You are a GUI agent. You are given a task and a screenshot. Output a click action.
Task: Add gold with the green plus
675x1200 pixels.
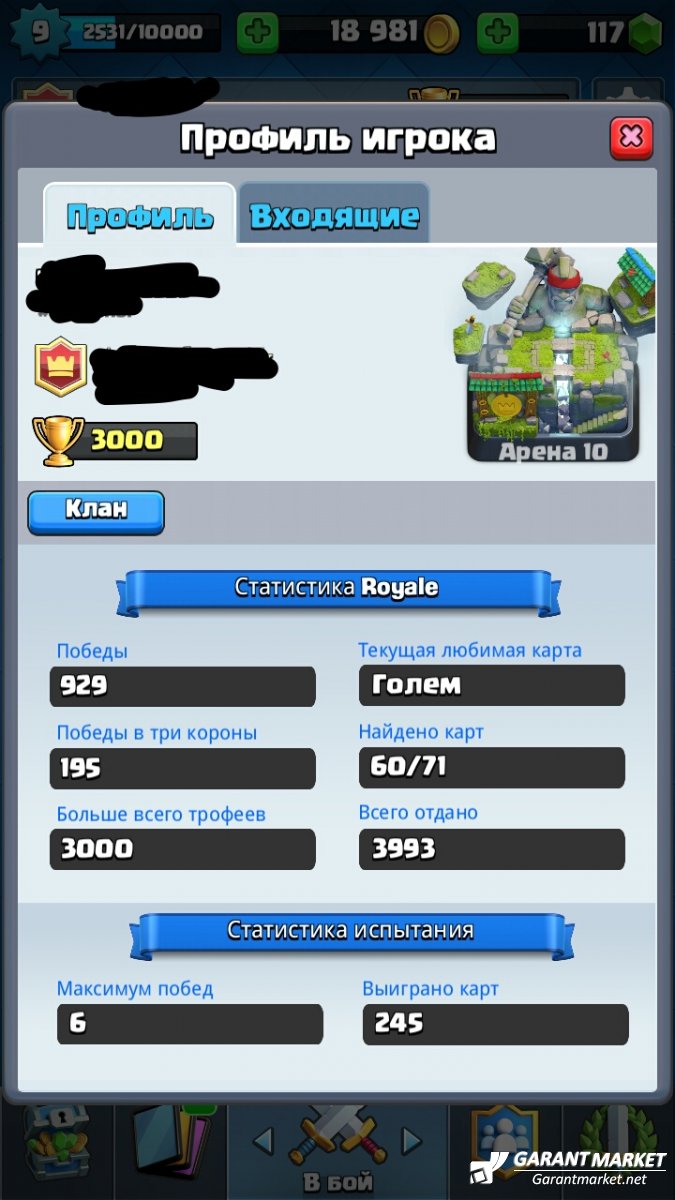click(258, 33)
